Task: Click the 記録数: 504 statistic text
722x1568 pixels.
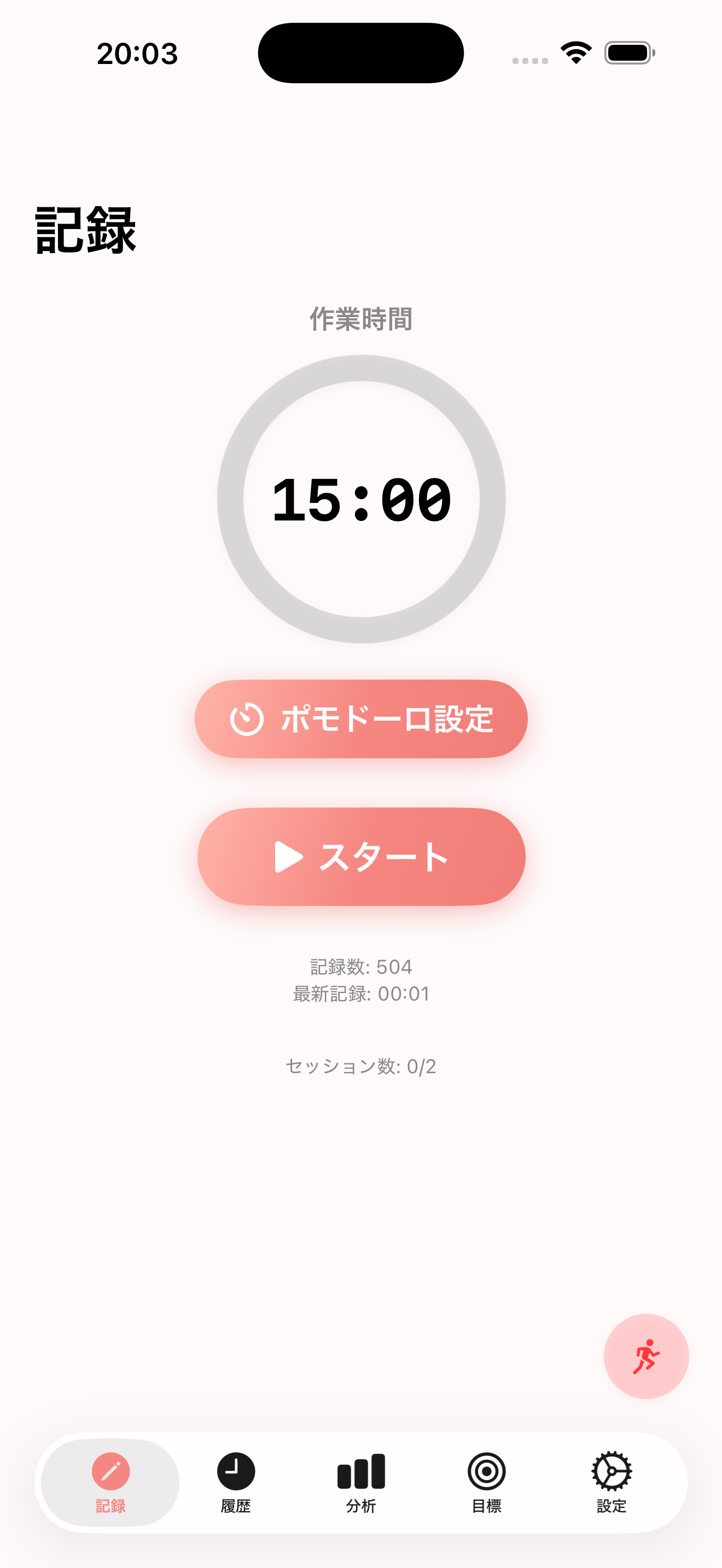Action: (361, 967)
